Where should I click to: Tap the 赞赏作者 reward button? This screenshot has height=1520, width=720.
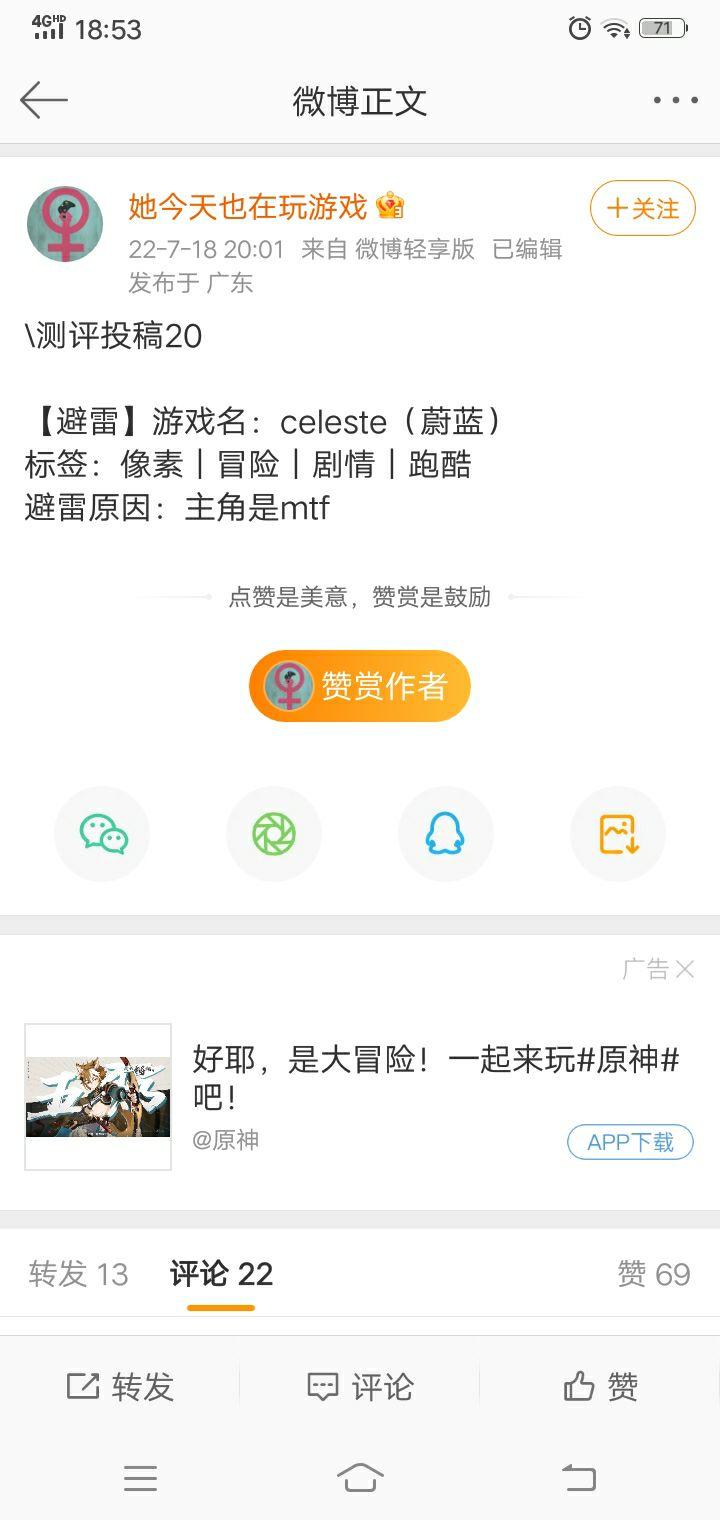tap(359, 686)
